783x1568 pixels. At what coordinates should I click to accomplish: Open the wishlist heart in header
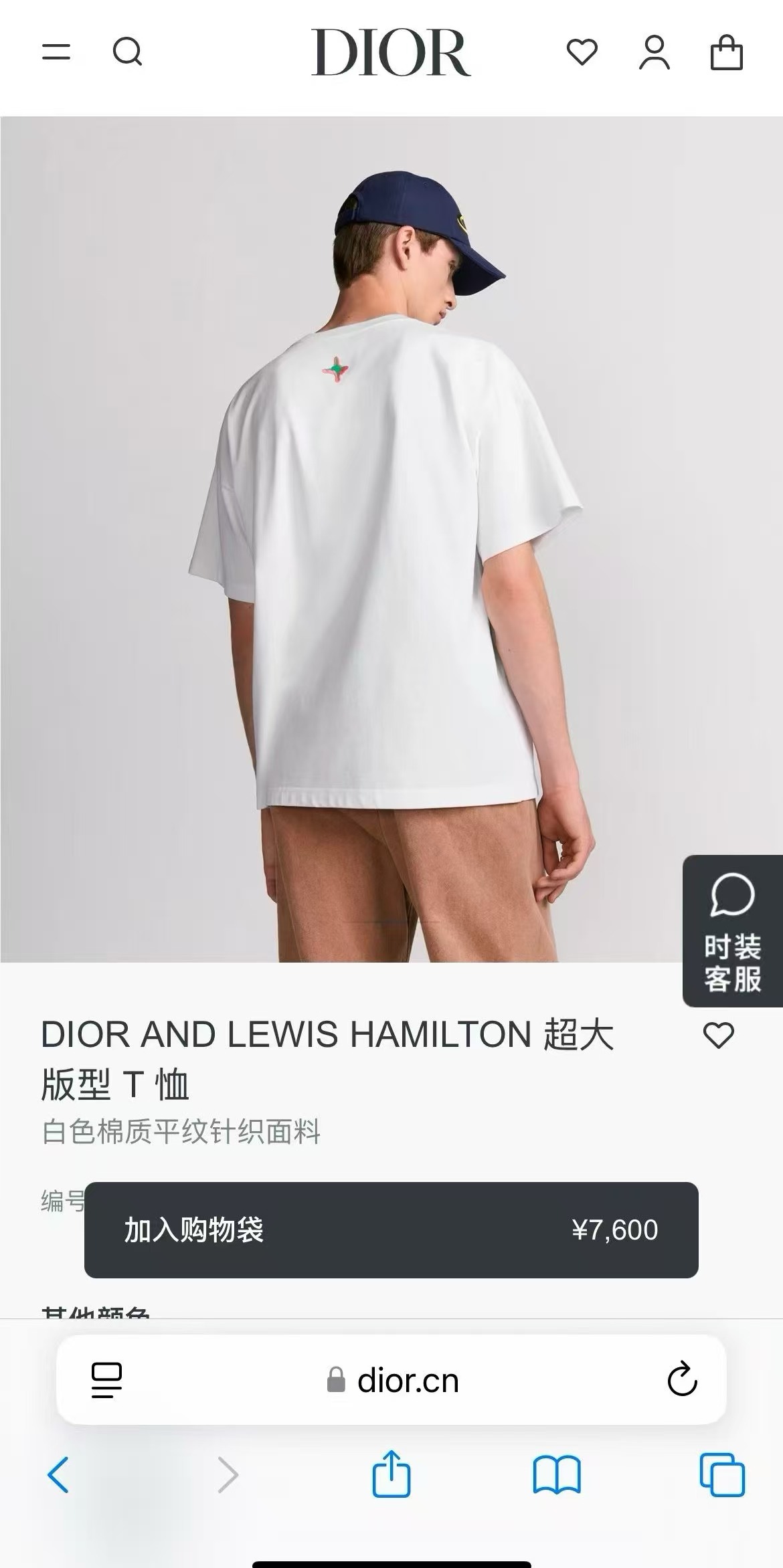582,52
